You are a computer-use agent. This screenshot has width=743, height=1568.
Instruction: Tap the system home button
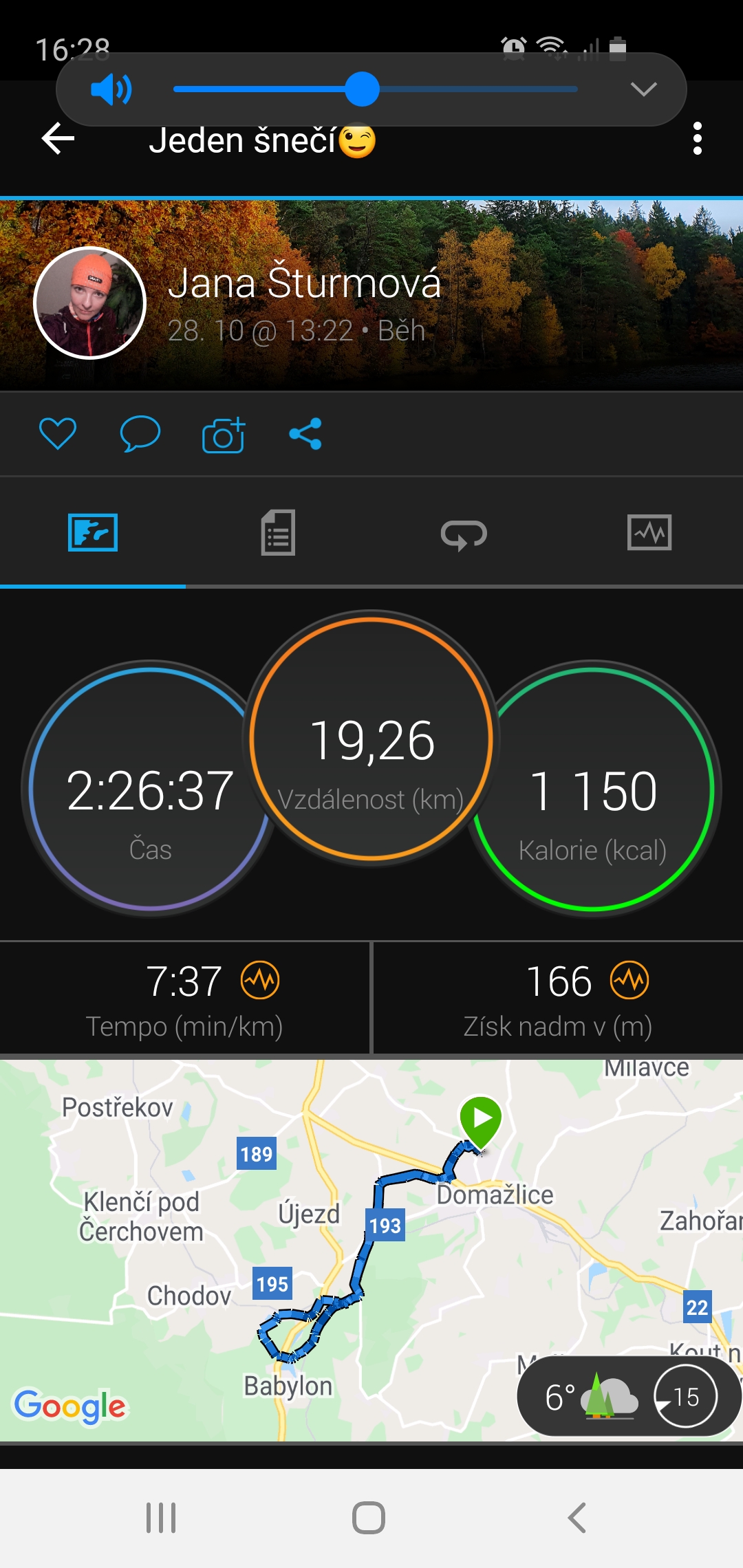pos(369,1518)
